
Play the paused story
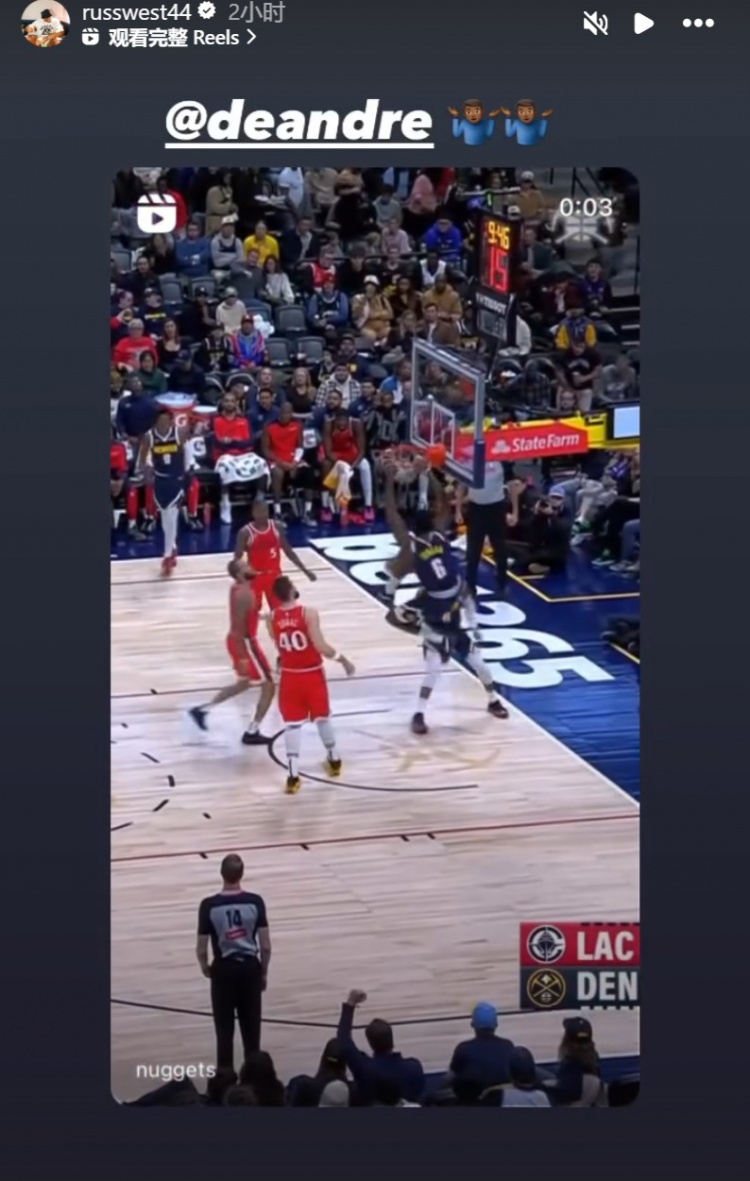pyautogui.click(x=644, y=23)
